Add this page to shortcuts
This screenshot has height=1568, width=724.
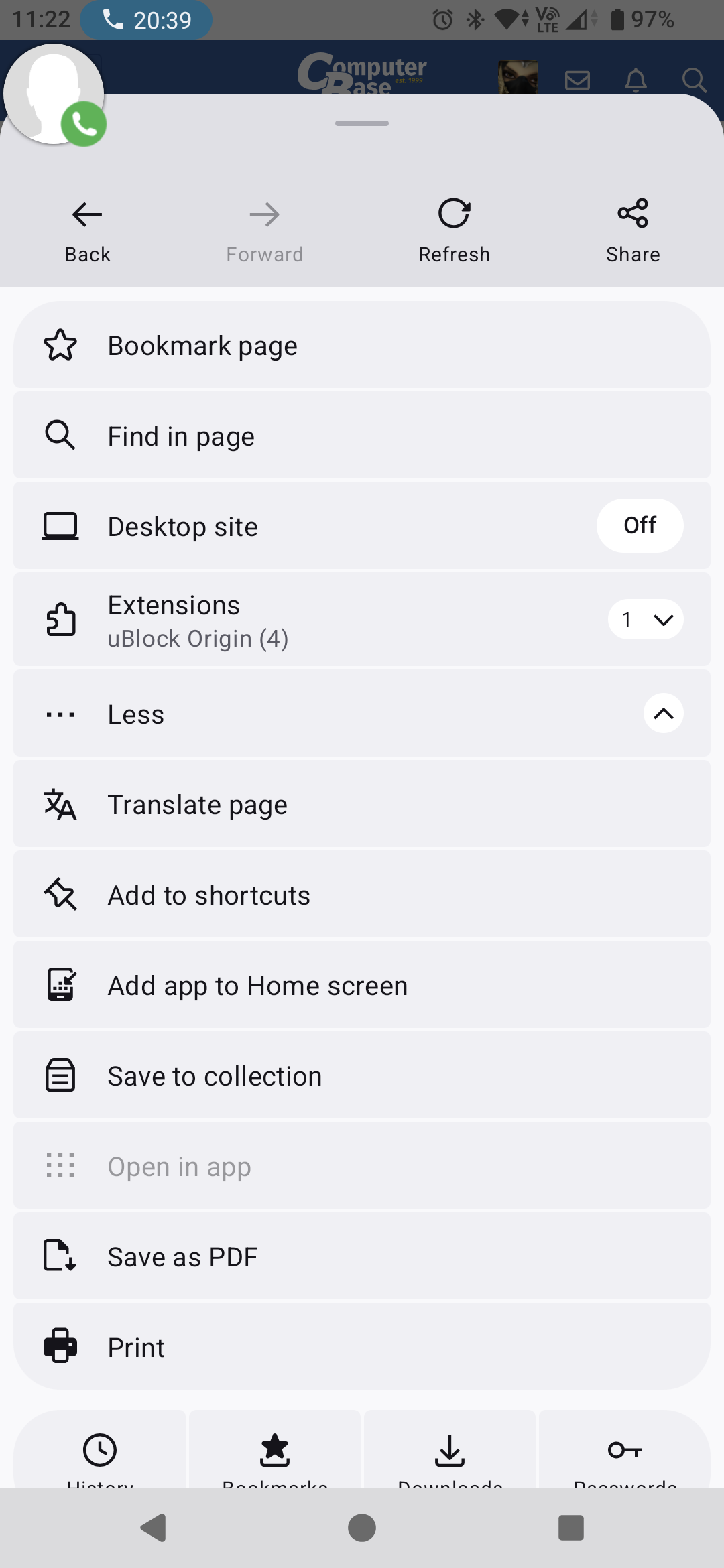point(362,895)
